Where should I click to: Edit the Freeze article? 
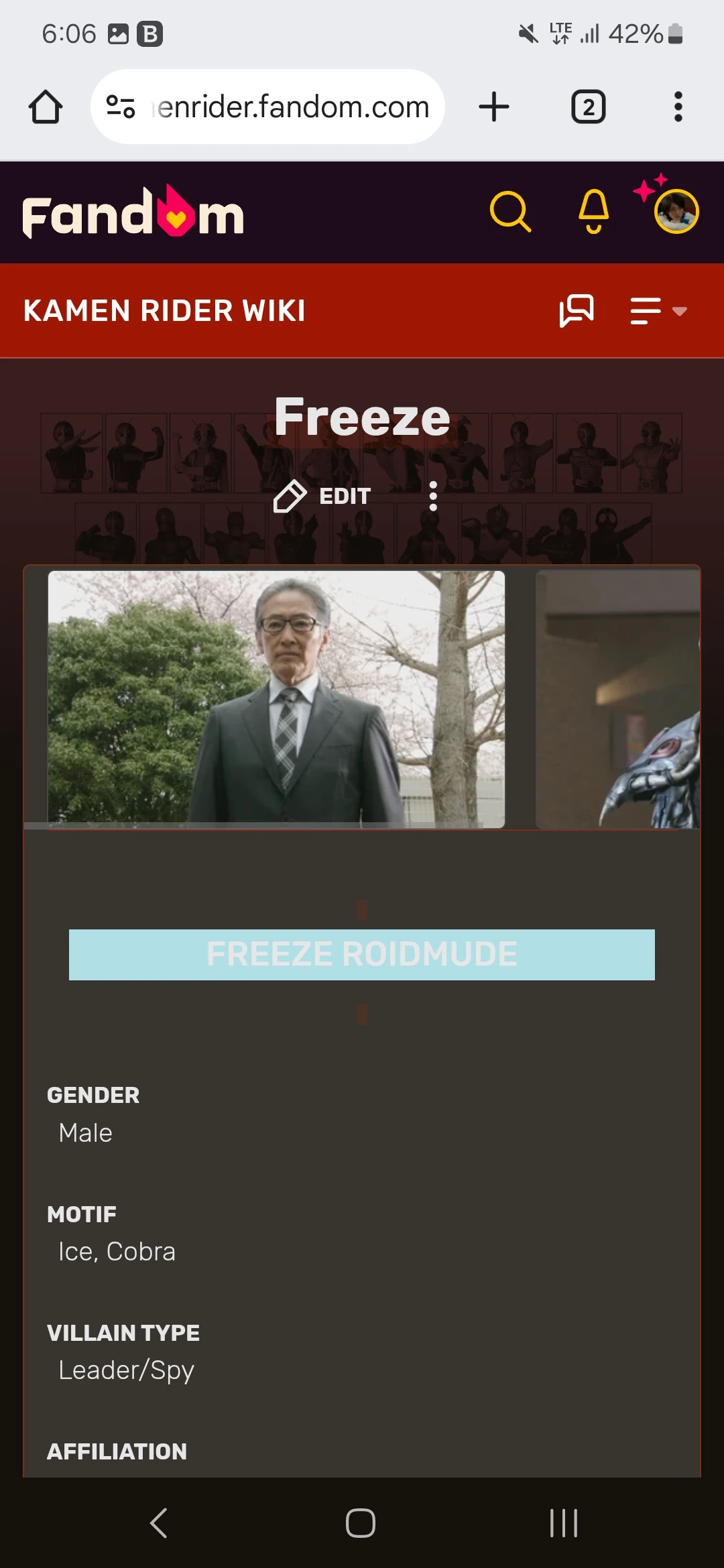(323, 497)
